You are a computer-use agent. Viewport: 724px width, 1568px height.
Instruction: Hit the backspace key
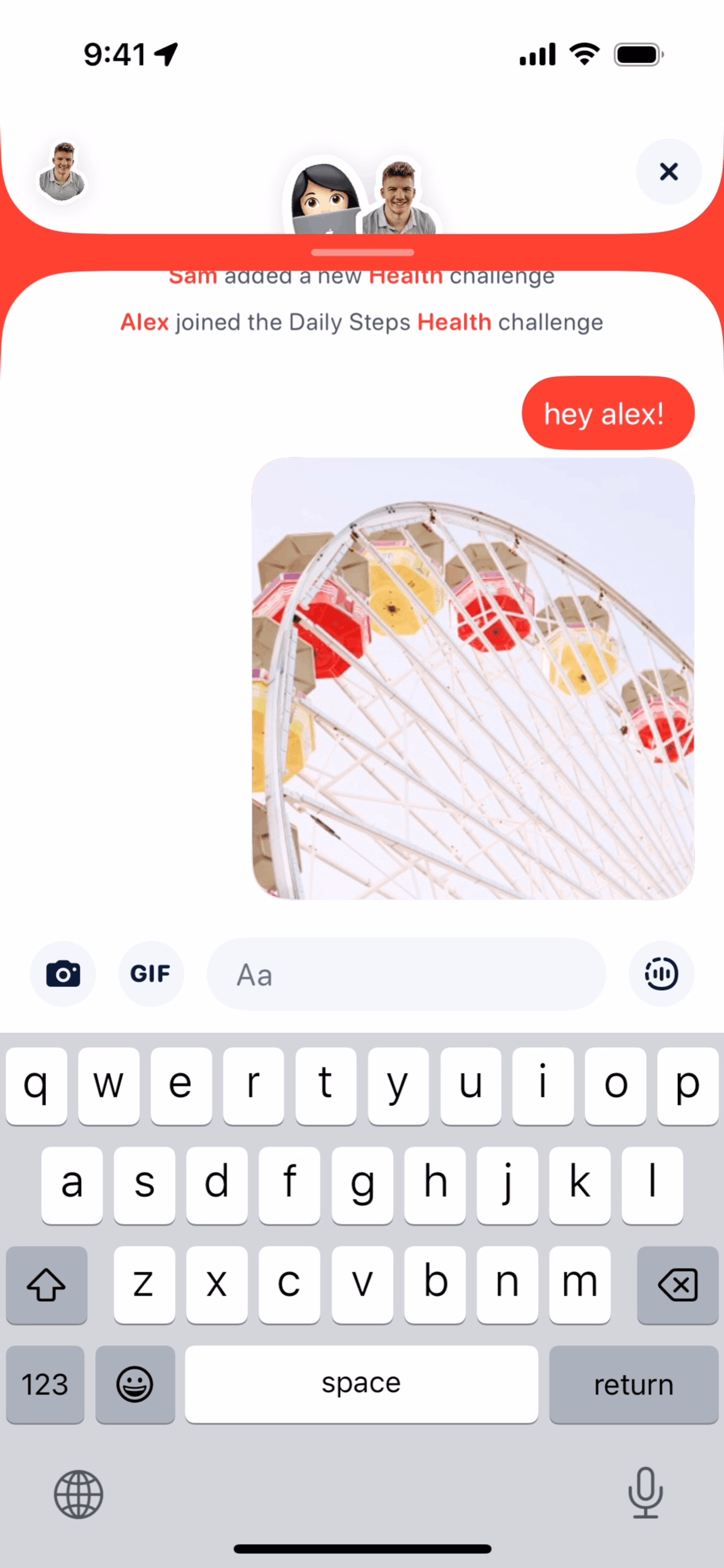677,1284
